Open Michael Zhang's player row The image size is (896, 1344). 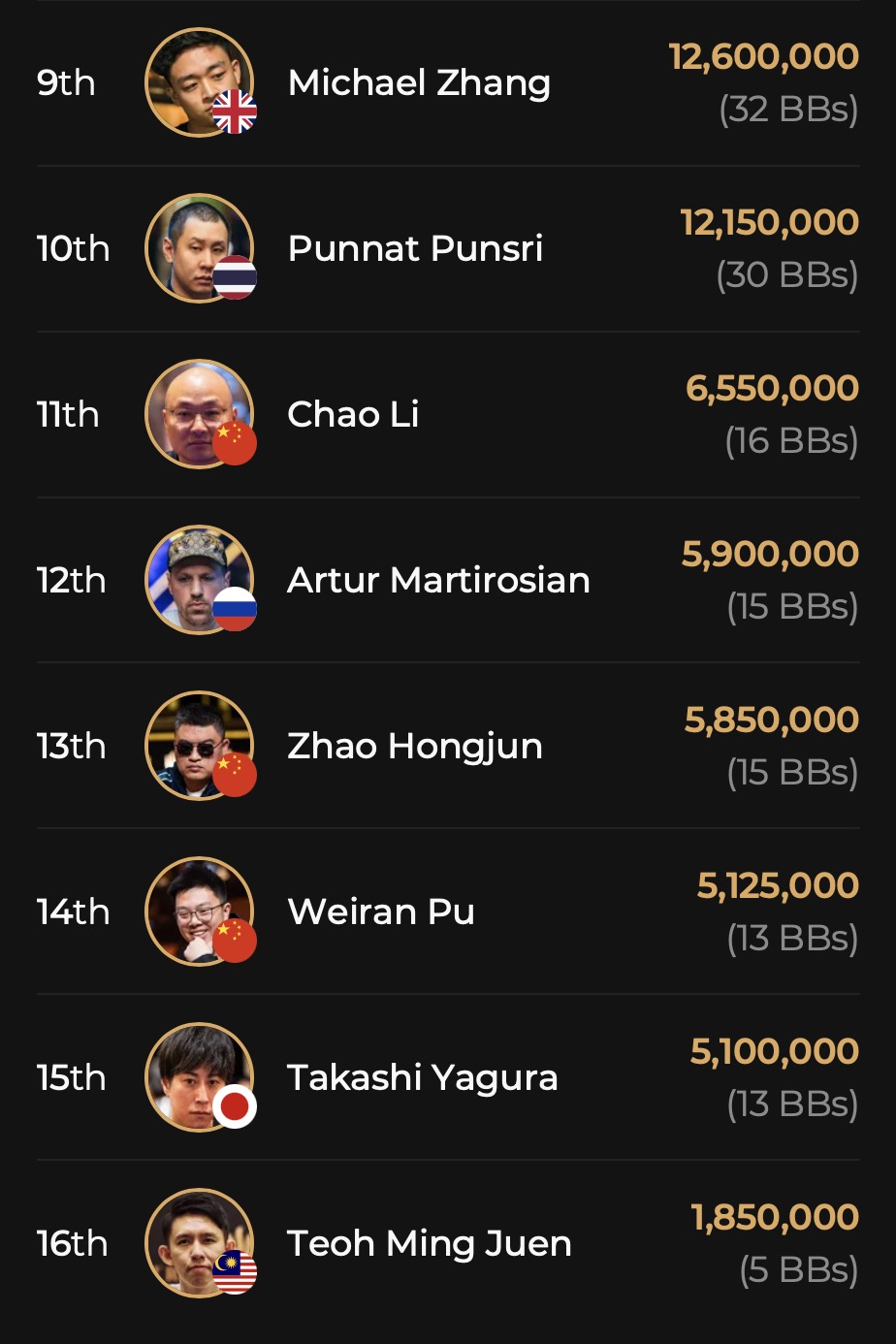(x=419, y=83)
